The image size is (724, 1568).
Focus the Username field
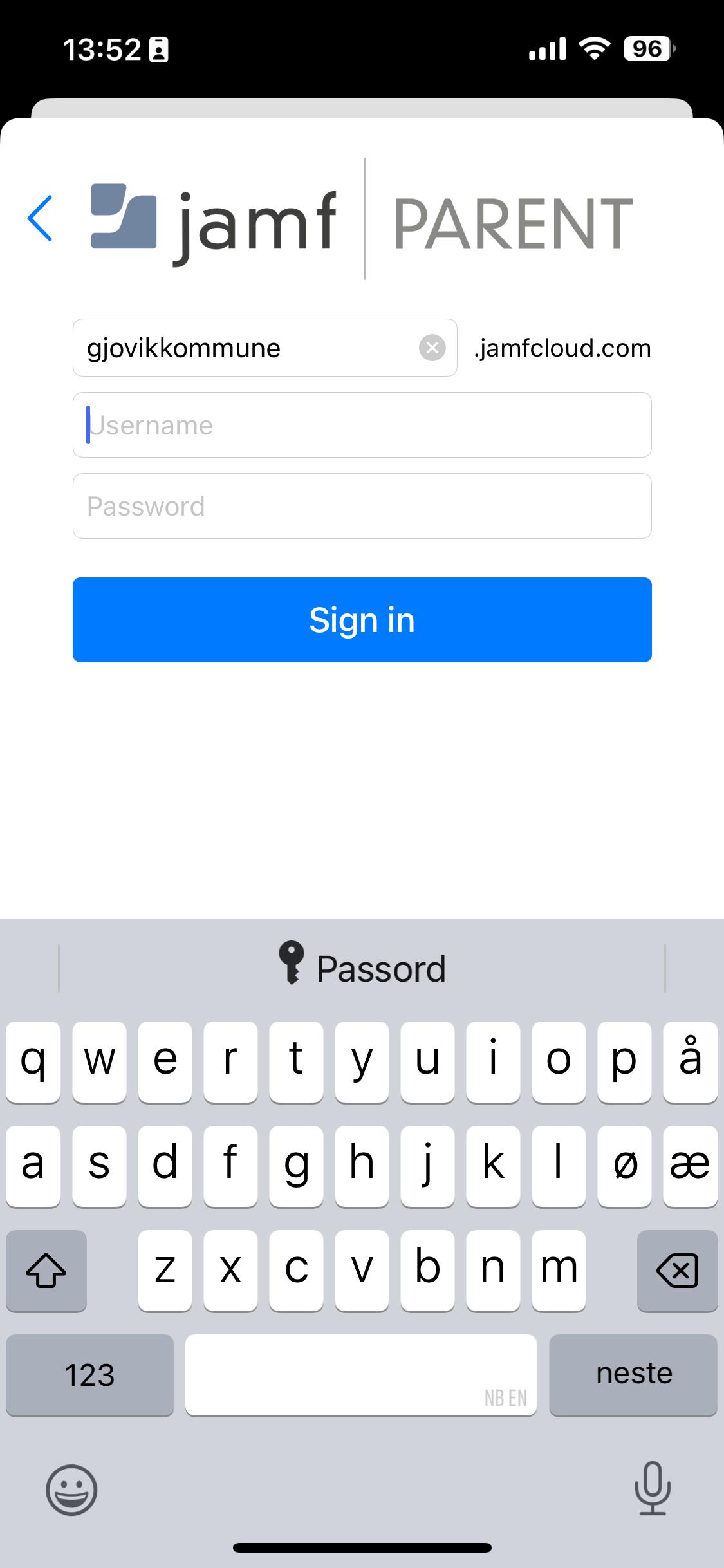pyautogui.click(x=362, y=425)
